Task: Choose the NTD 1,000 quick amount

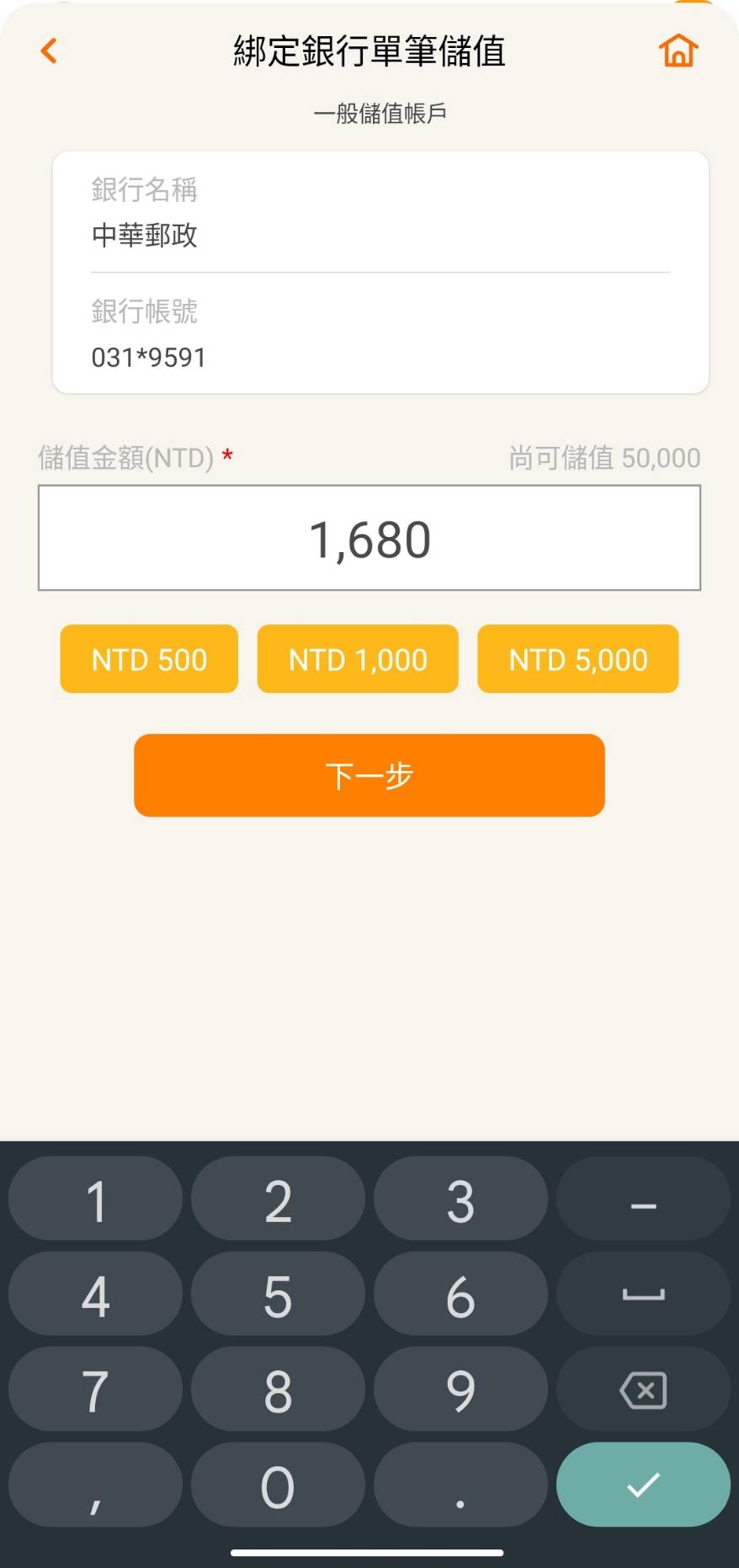Action: (x=358, y=659)
